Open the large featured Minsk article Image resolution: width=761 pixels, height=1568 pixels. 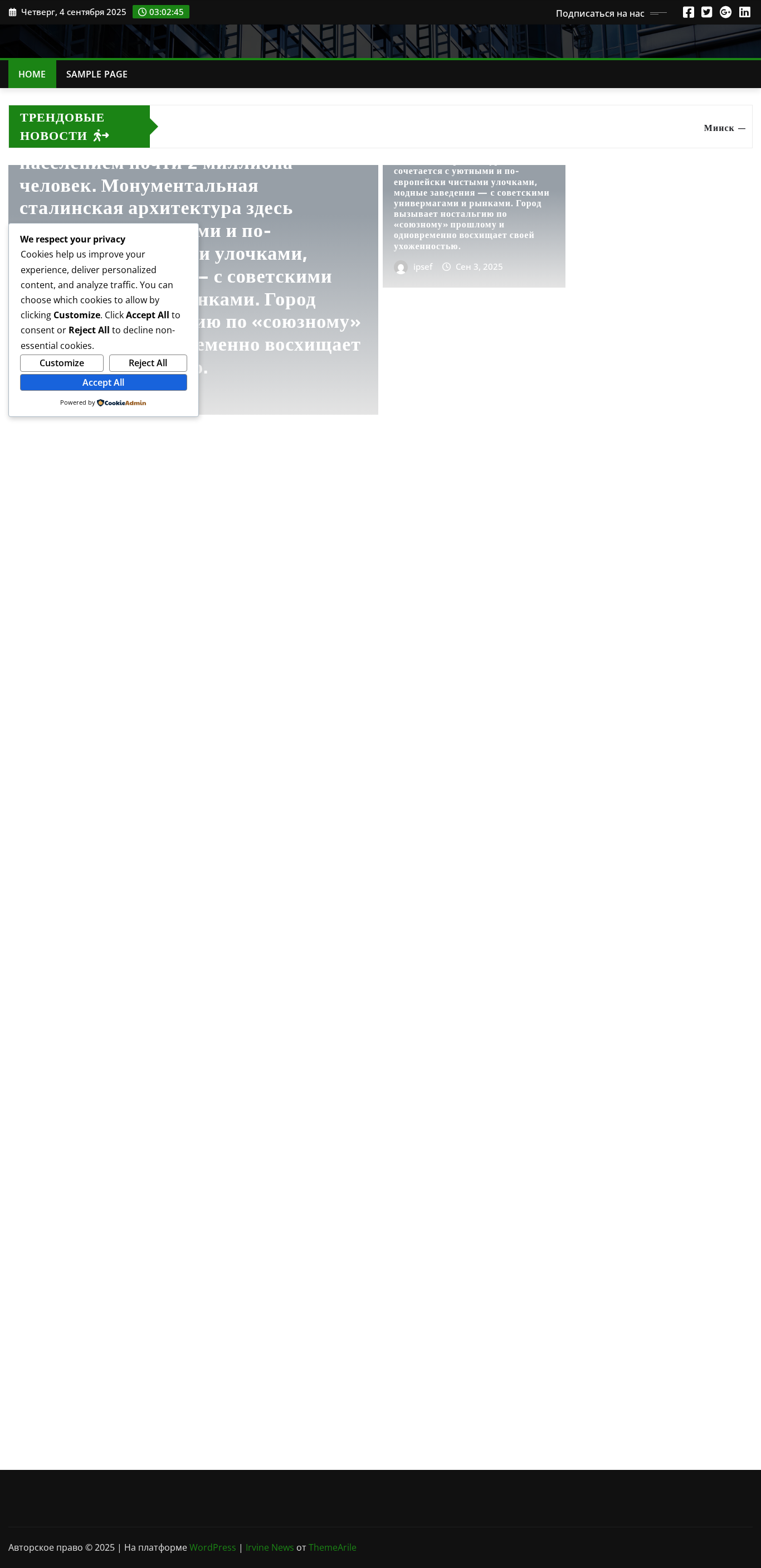pyautogui.click(x=193, y=290)
